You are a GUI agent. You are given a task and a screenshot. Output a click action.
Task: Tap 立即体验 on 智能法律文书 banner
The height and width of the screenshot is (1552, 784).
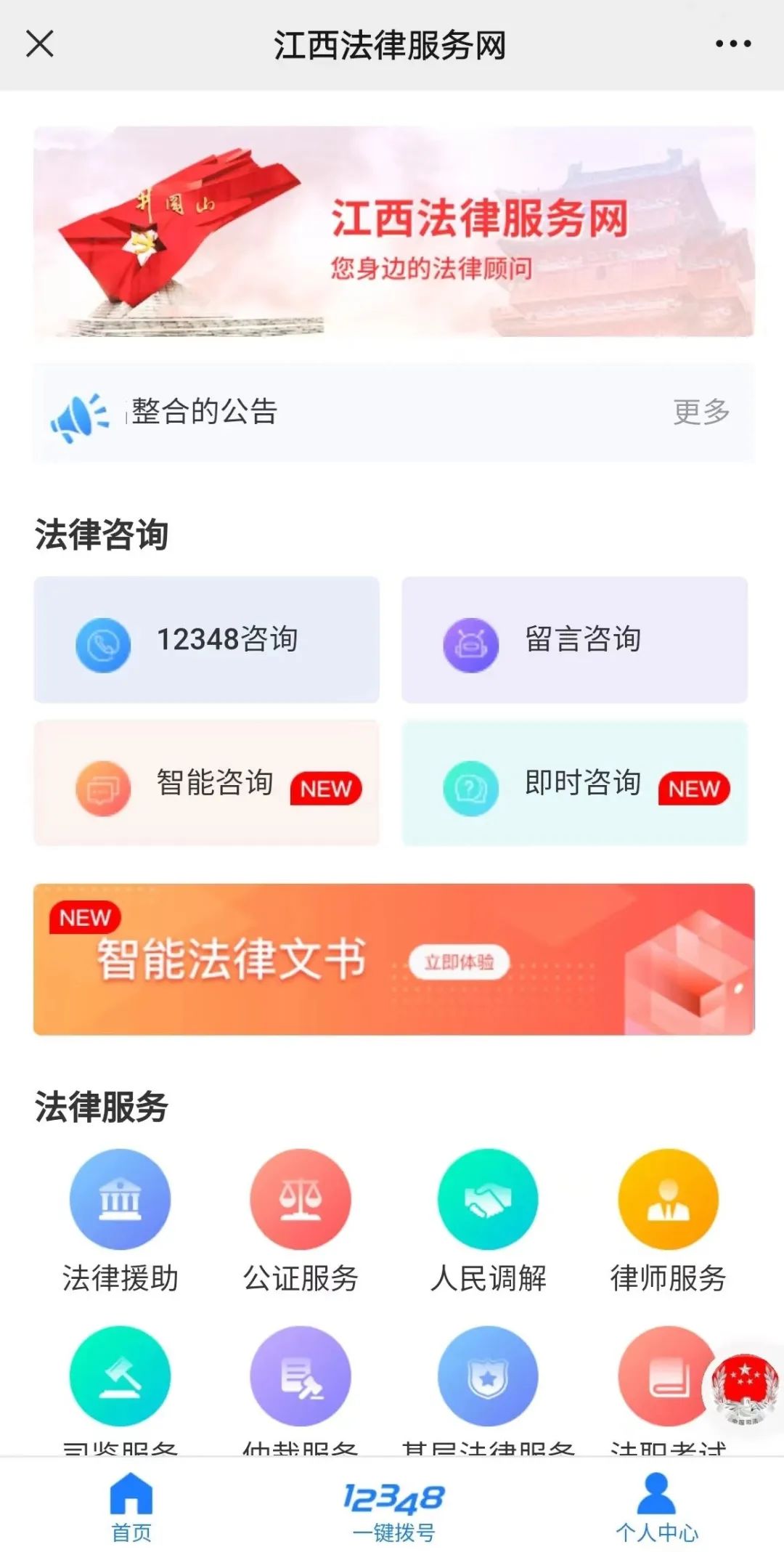pos(459,962)
